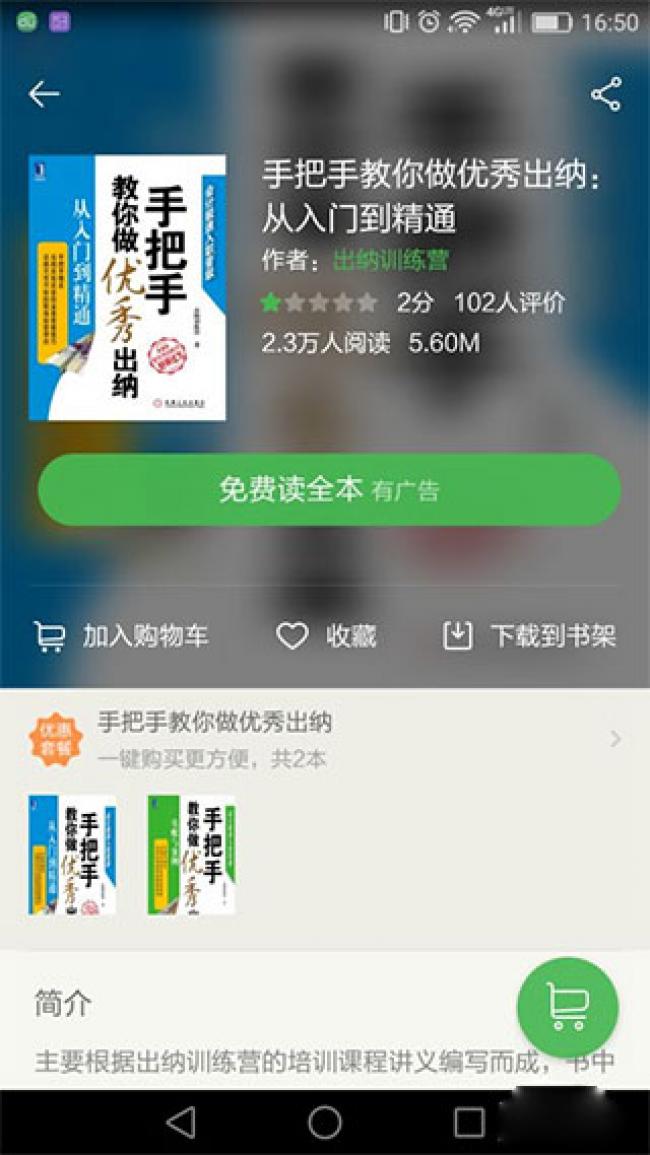Screen dimensions: 650x1155
Task: View the large book cover image
Action: 127,287
